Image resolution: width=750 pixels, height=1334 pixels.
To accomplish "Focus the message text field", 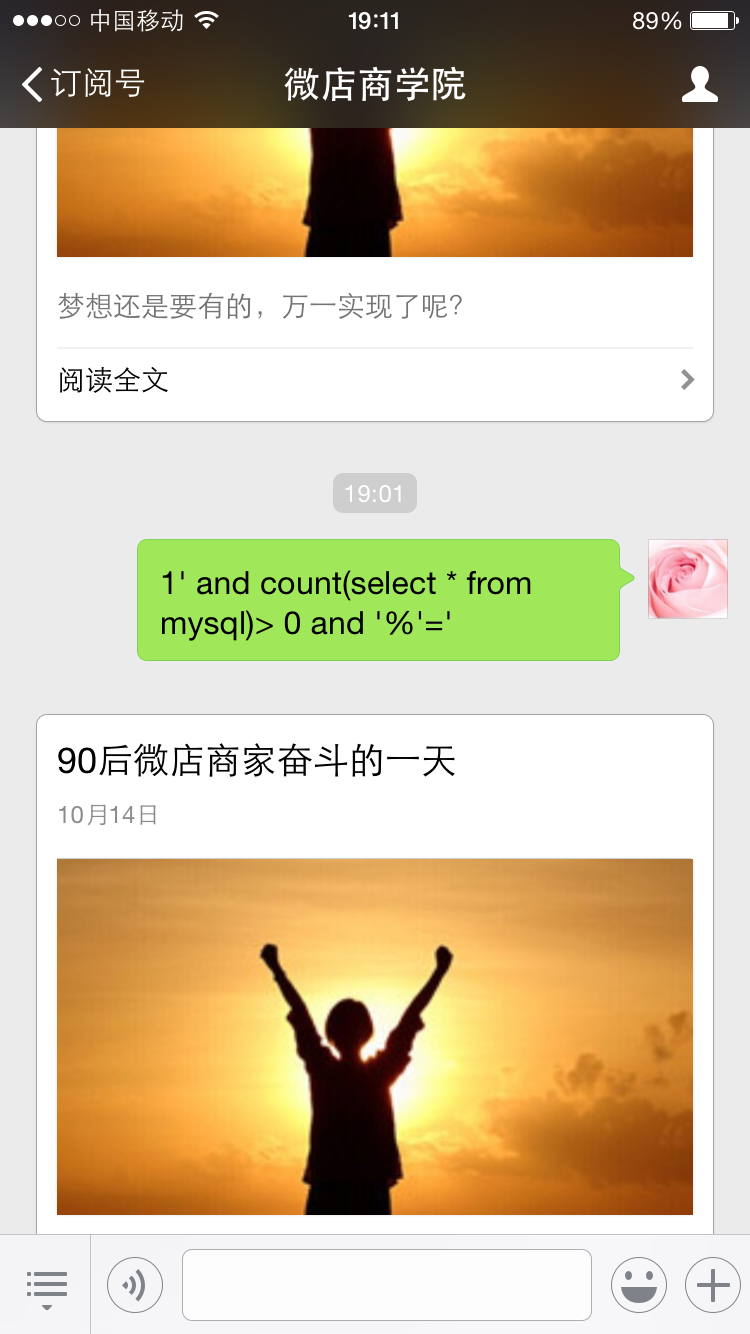I will [387, 1285].
